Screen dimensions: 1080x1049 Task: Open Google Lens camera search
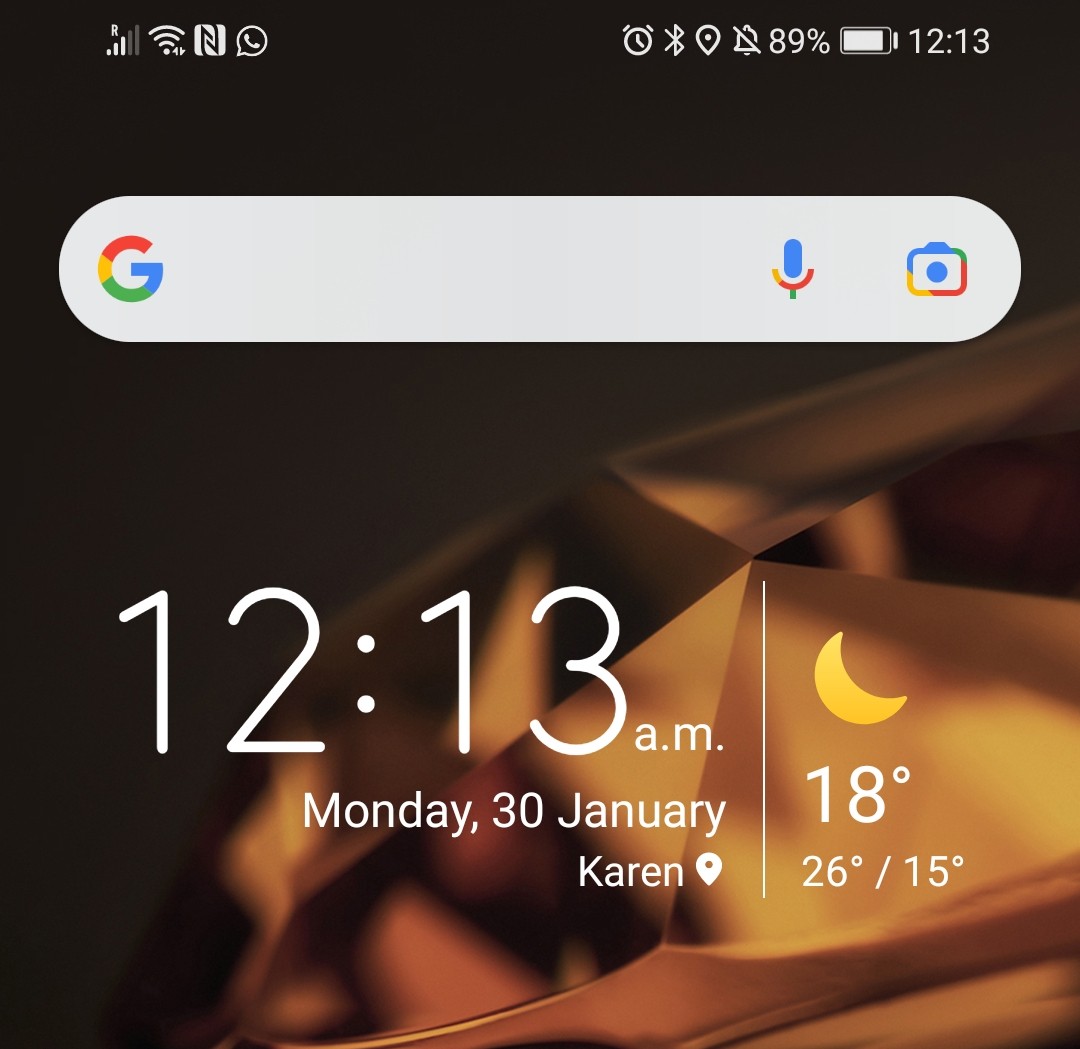pyautogui.click(x=936, y=269)
